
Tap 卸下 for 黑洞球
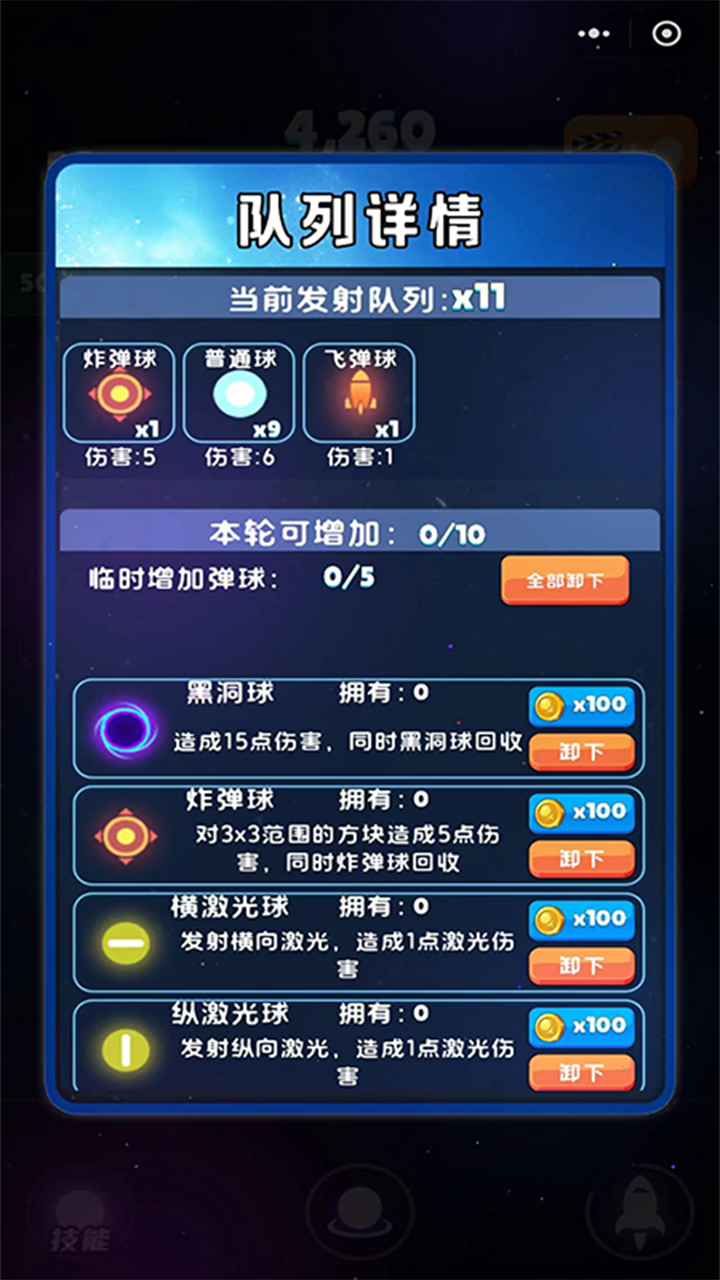click(x=581, y=752)
